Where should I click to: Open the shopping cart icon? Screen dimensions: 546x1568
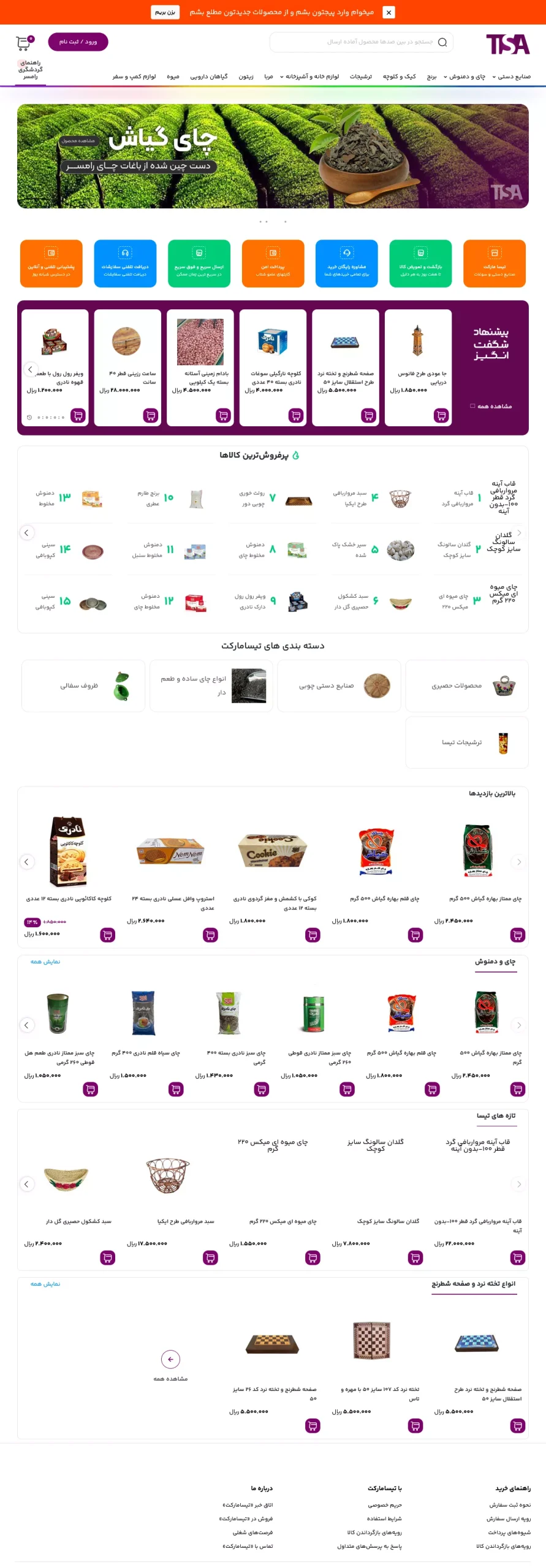[x=23, y=43]
